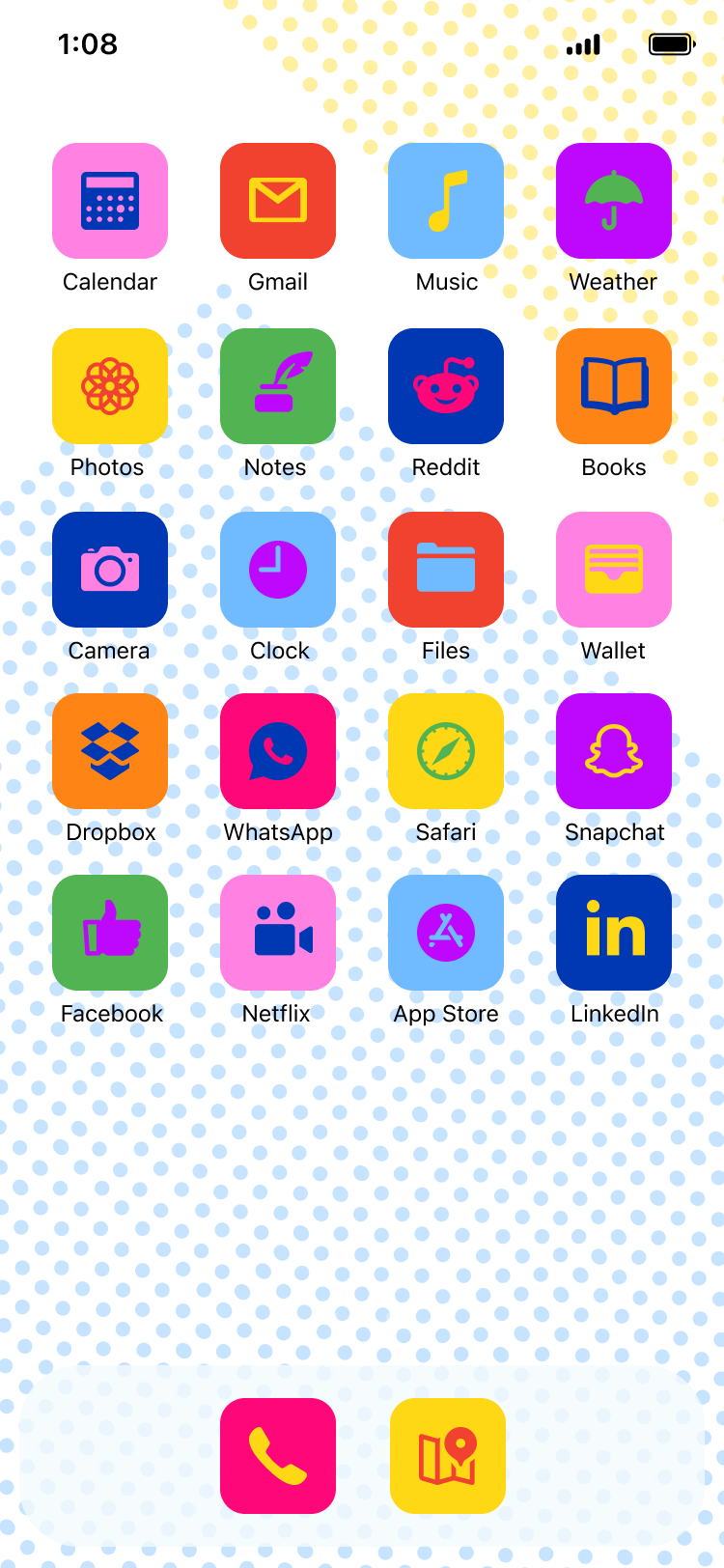Launch Dropbox
Screen dimensions: 724x1568
(110, 751)
